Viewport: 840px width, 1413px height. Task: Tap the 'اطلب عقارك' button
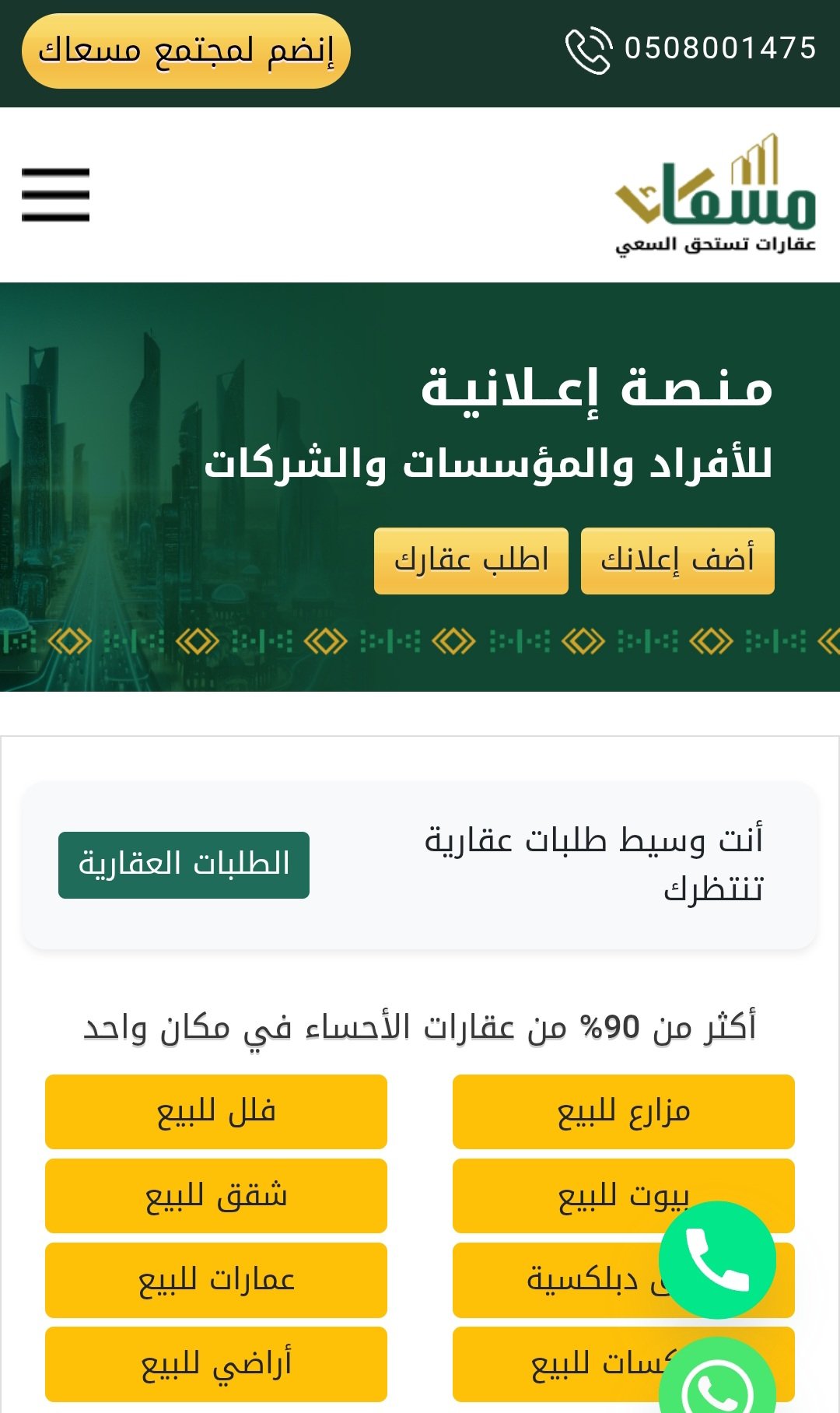(471, 561)
